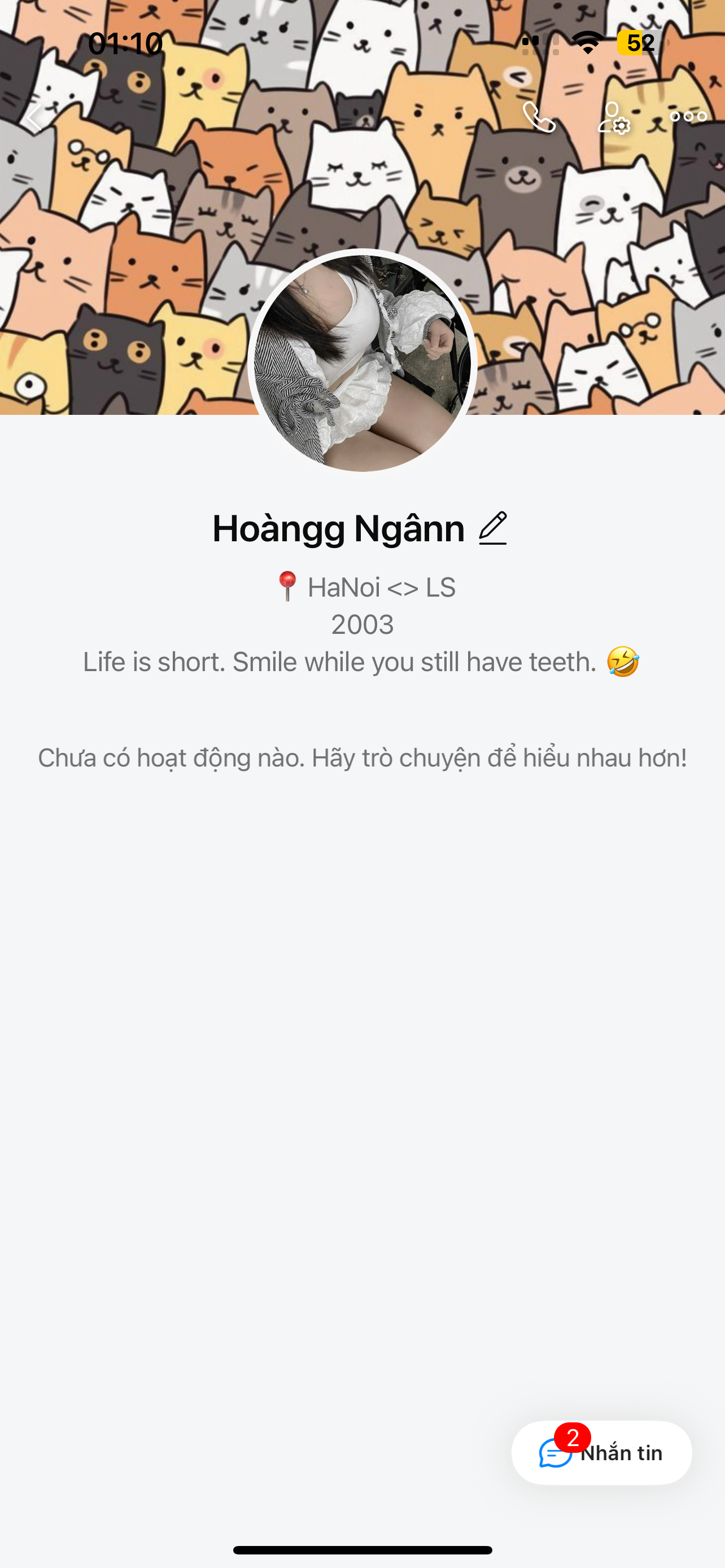Viewport: 725px width, 1568px height.
Task: Edit the nickname with the pencil icon
Action: (493, 528)
